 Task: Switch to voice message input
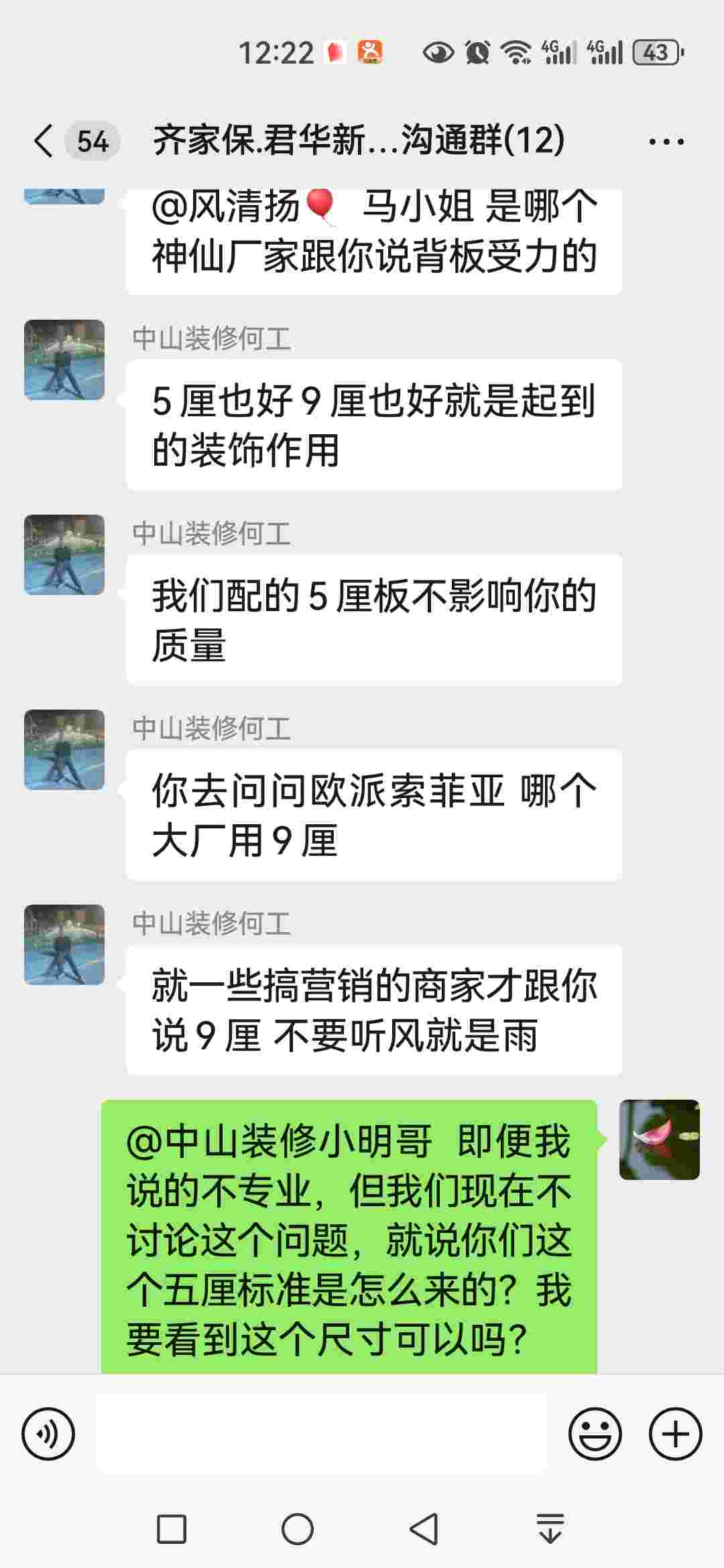48,1434
